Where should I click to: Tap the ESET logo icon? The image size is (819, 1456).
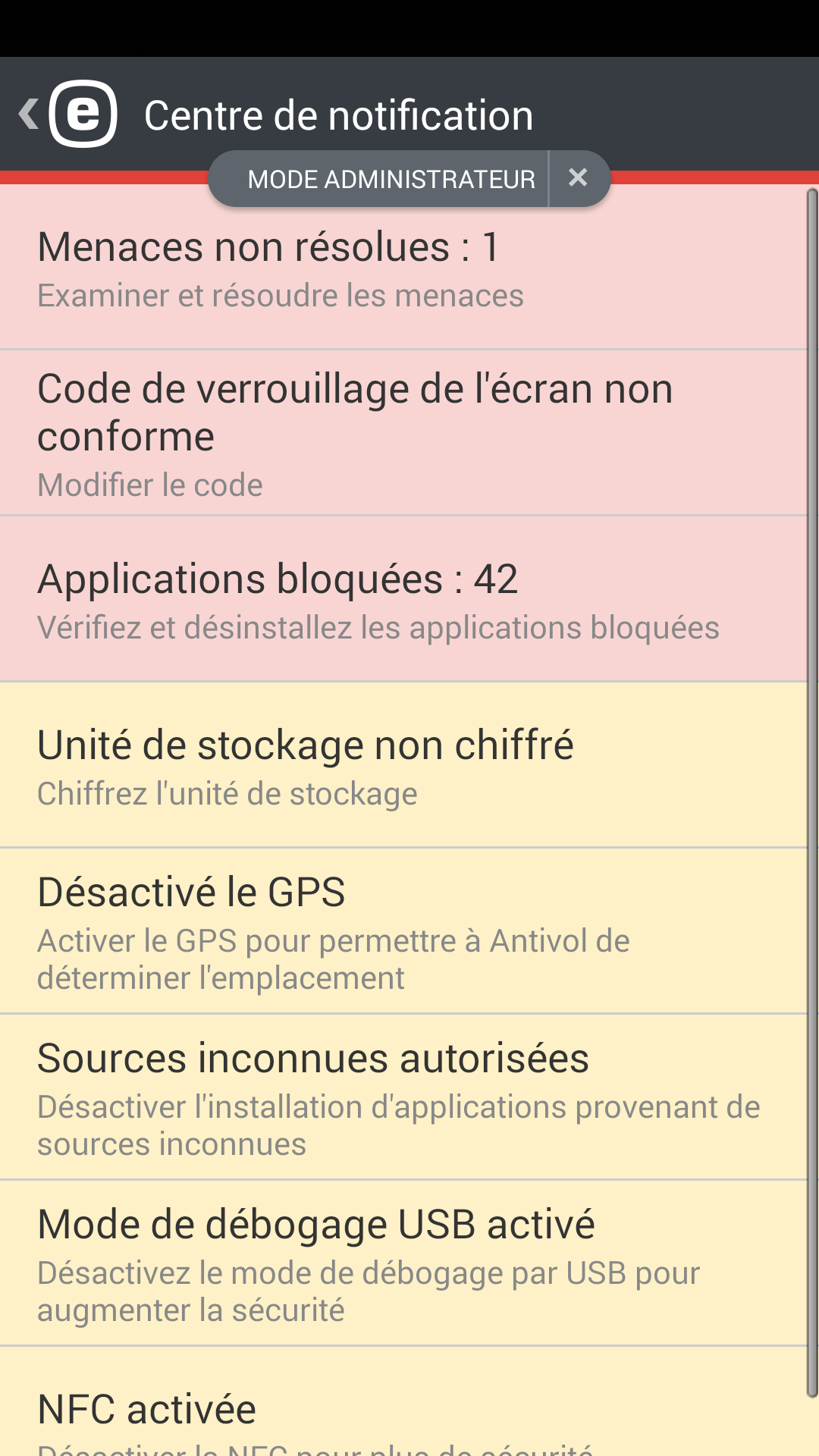83,115
